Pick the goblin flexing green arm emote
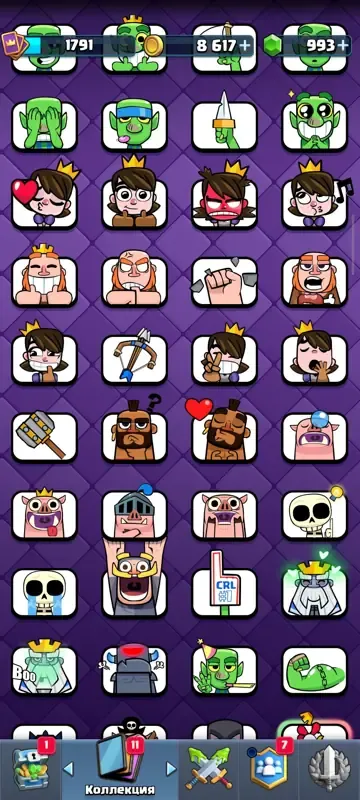Image resolution: width=360 pixels, height=800 pixels. (x=315, y=670)
